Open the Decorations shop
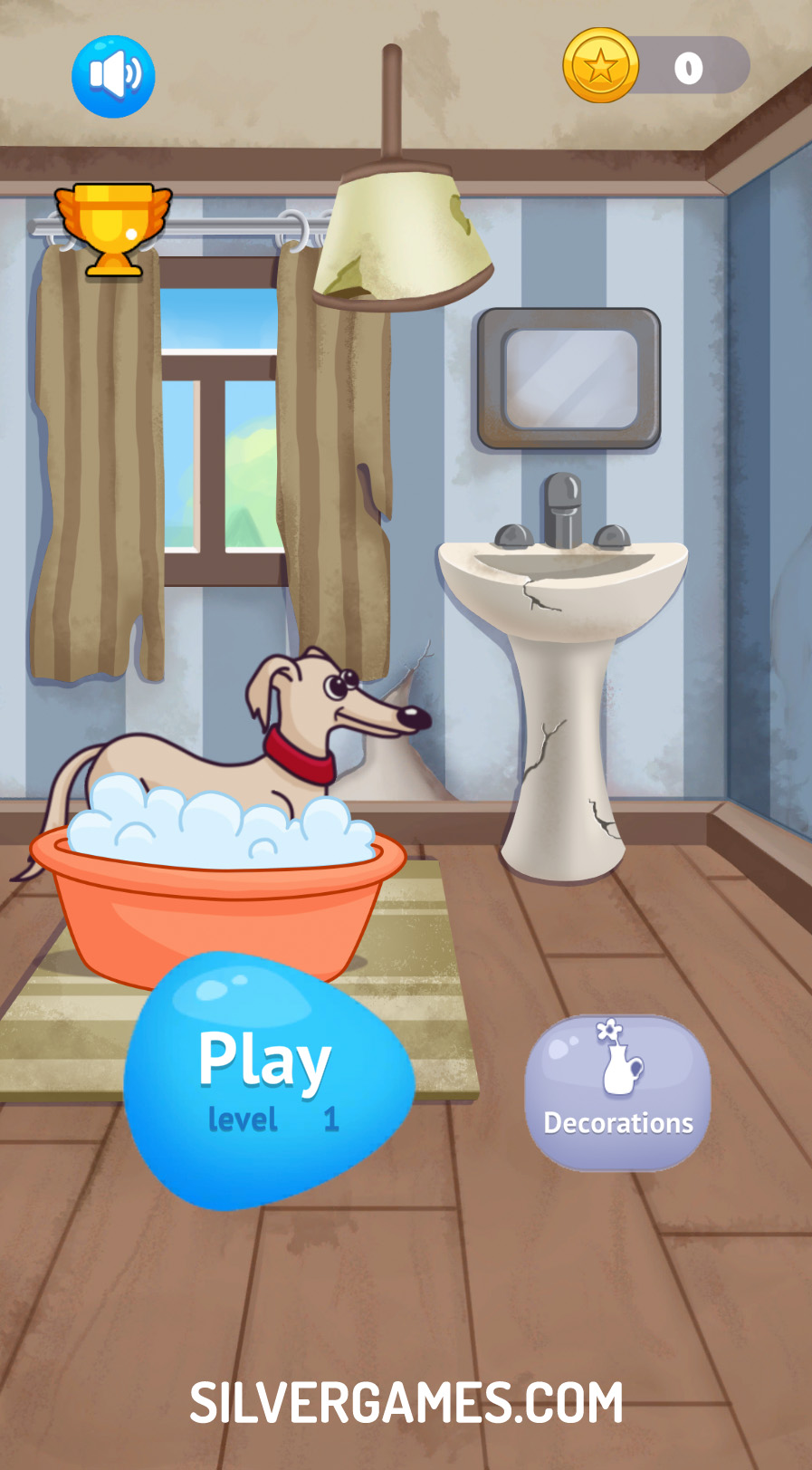This screenshot has height=1470, width=812. click(x=618, y=1093)
